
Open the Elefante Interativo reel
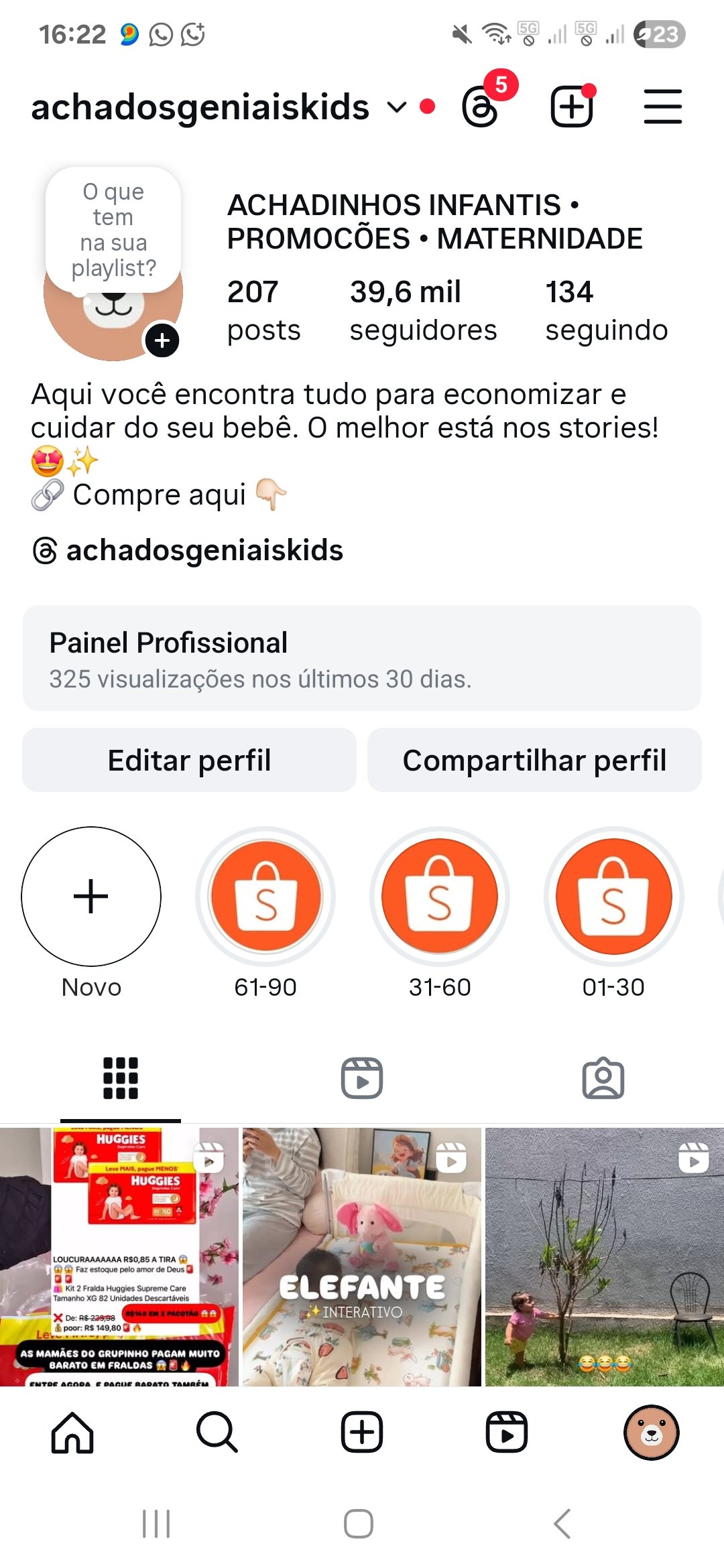(362, 1256)
